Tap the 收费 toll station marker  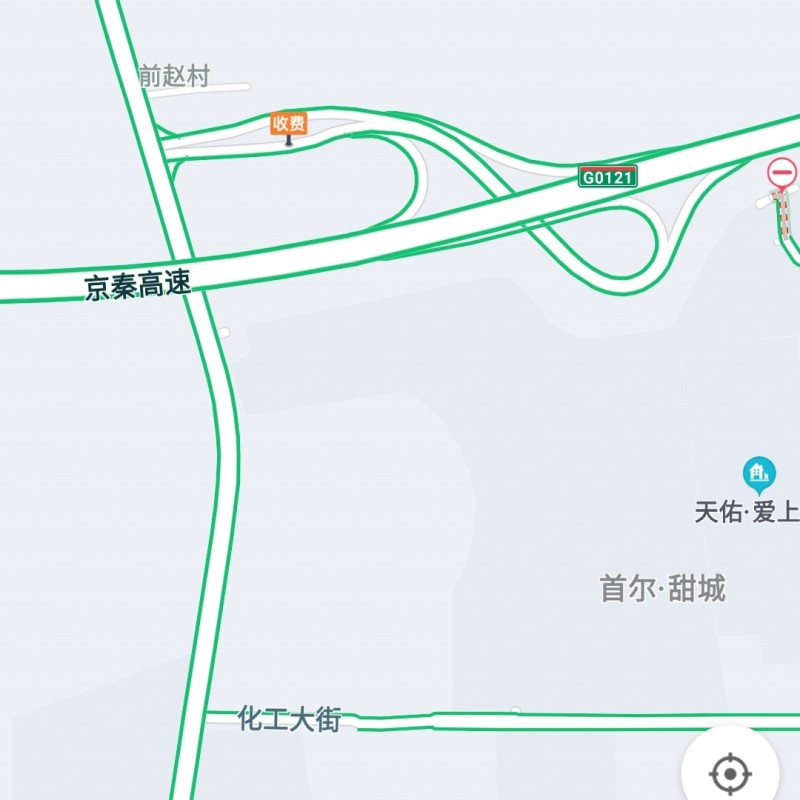(289, 124)
